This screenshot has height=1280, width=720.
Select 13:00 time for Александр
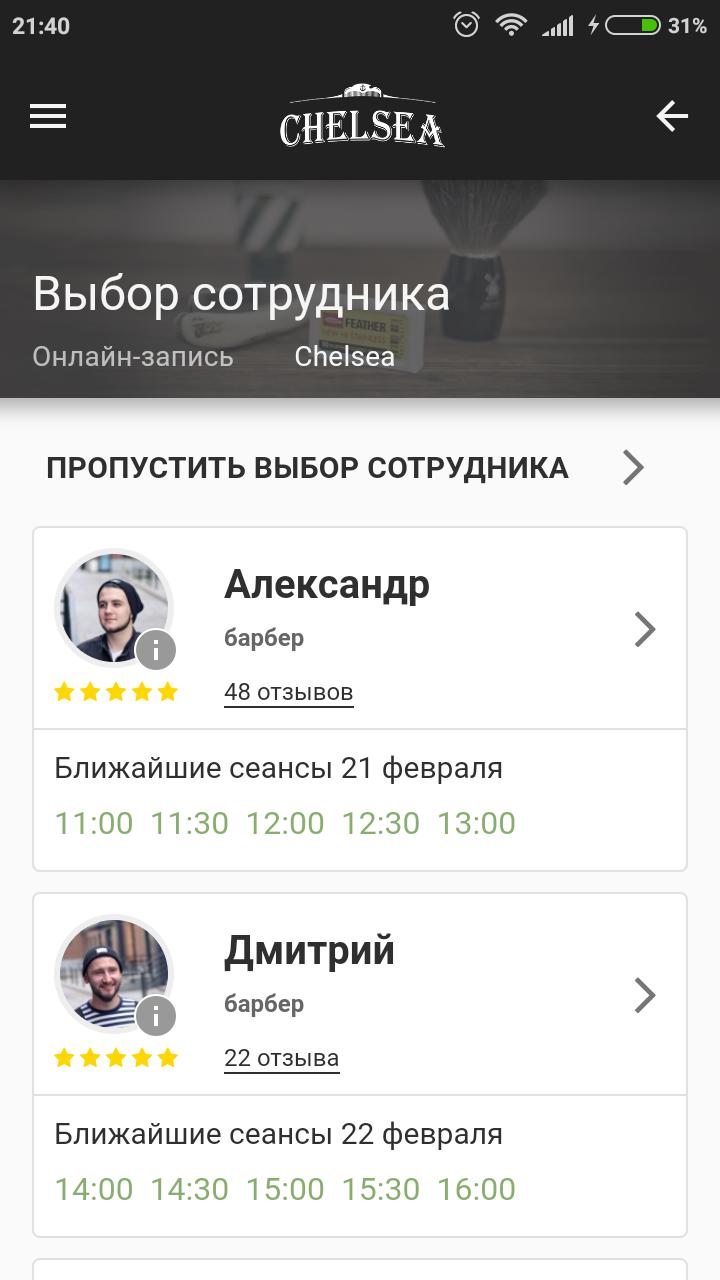476,824
